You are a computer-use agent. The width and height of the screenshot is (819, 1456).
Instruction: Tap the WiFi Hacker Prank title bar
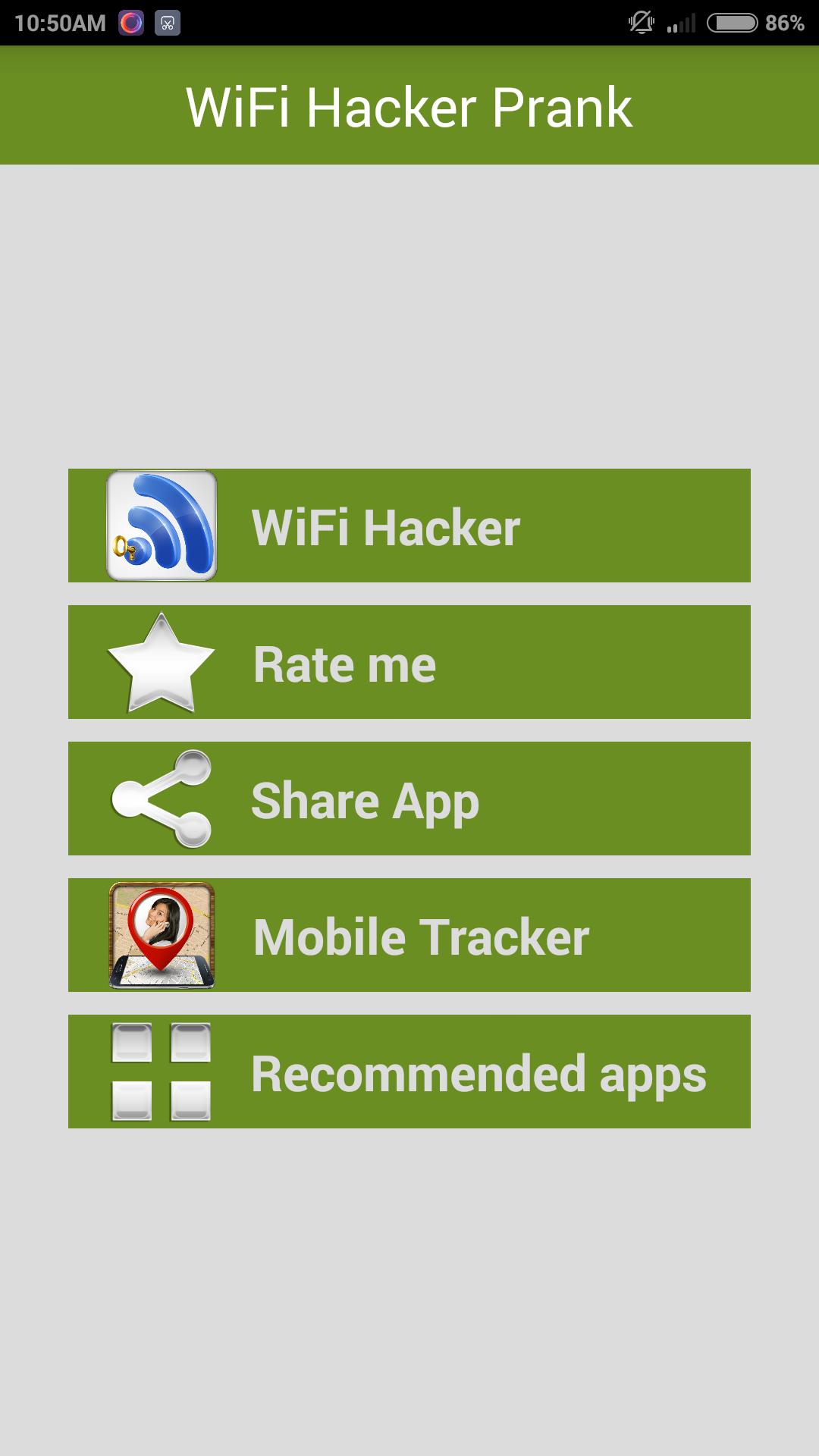click(409, 106)
